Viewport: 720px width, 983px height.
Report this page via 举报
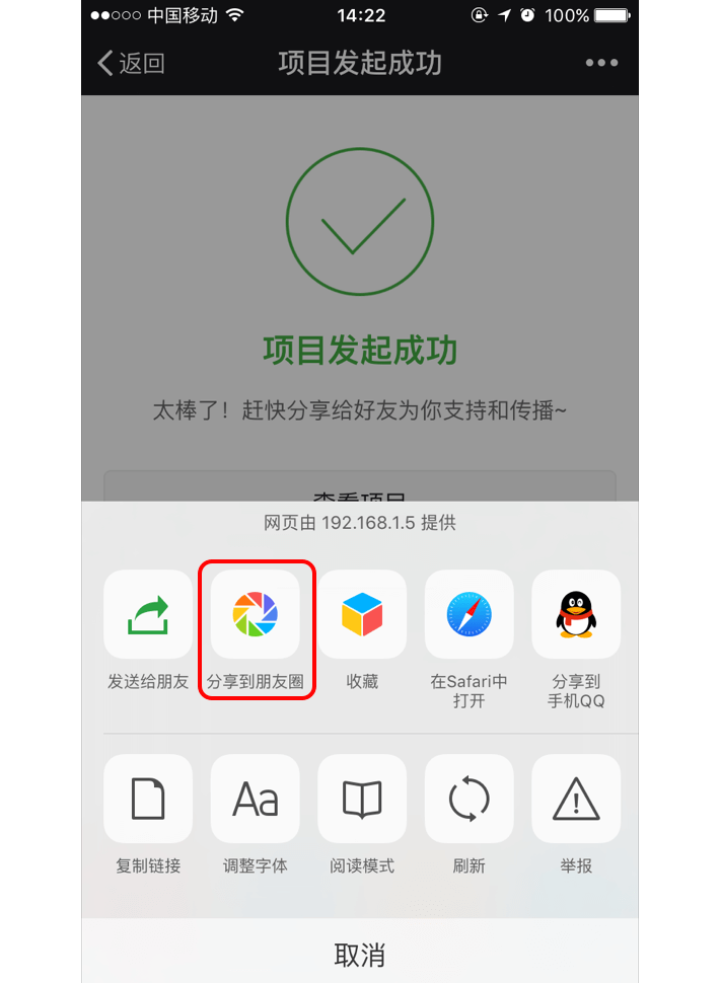coord(576,799)
